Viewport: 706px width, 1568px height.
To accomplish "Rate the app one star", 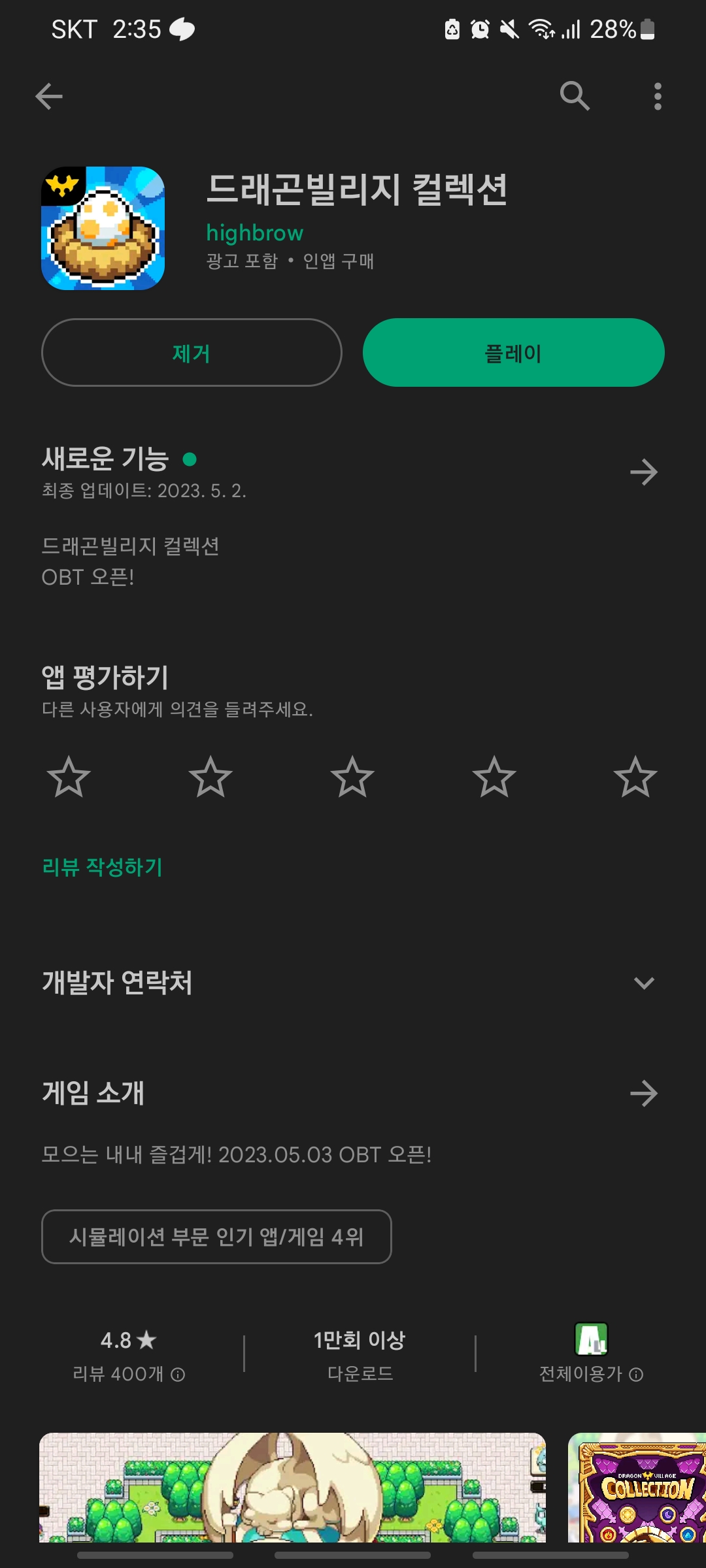I will point(69,777).
